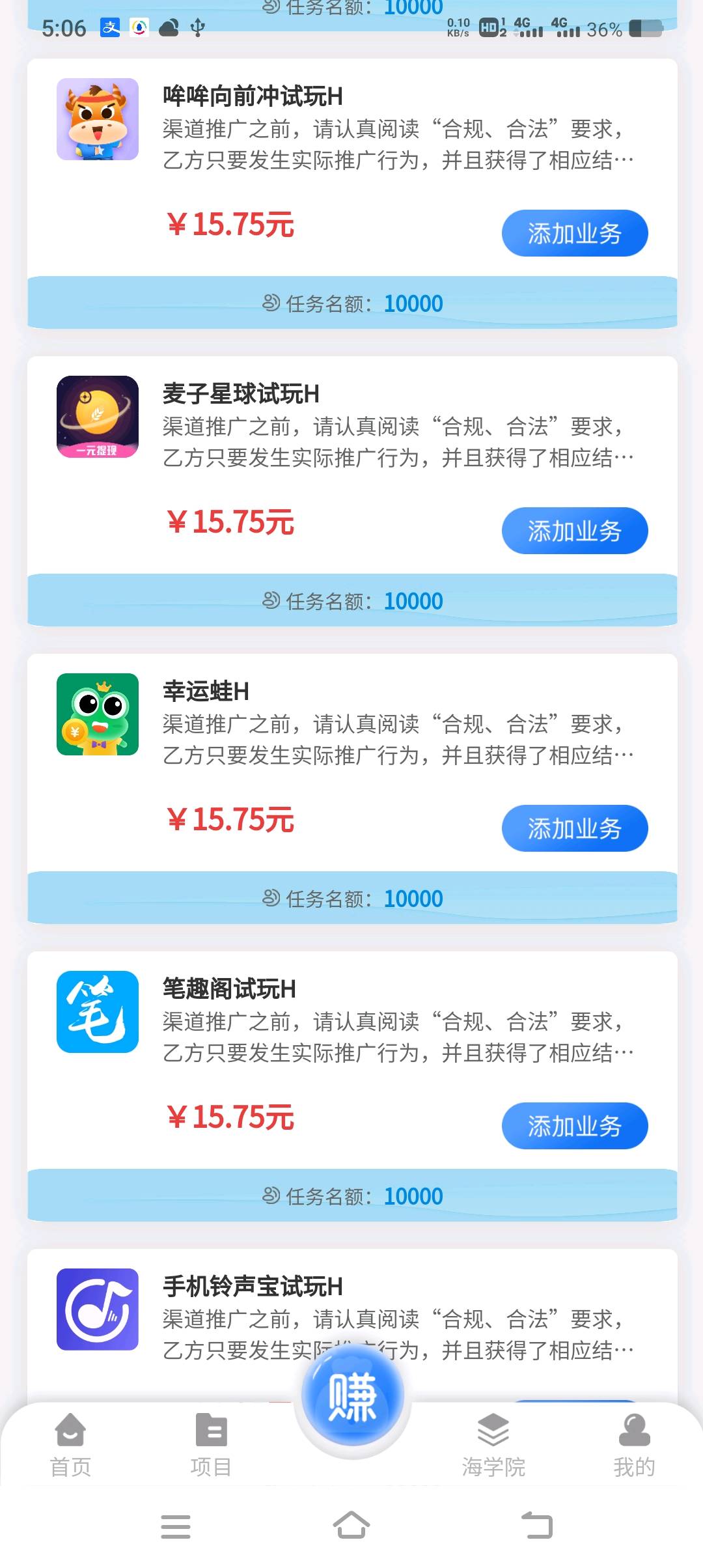703x1568 pixels.
Task: Open the 我的 profile tab
Action: (633, 1446)
